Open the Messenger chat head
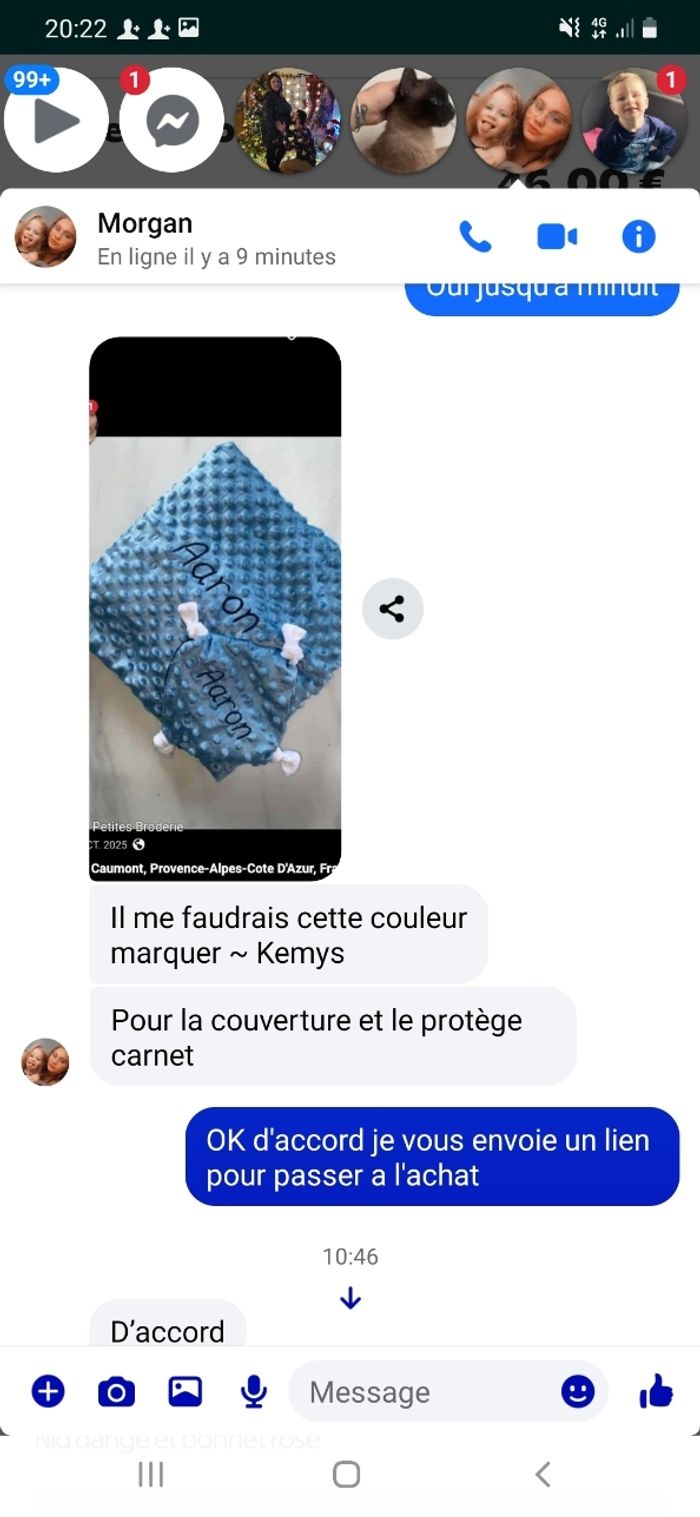 [172, 120]
